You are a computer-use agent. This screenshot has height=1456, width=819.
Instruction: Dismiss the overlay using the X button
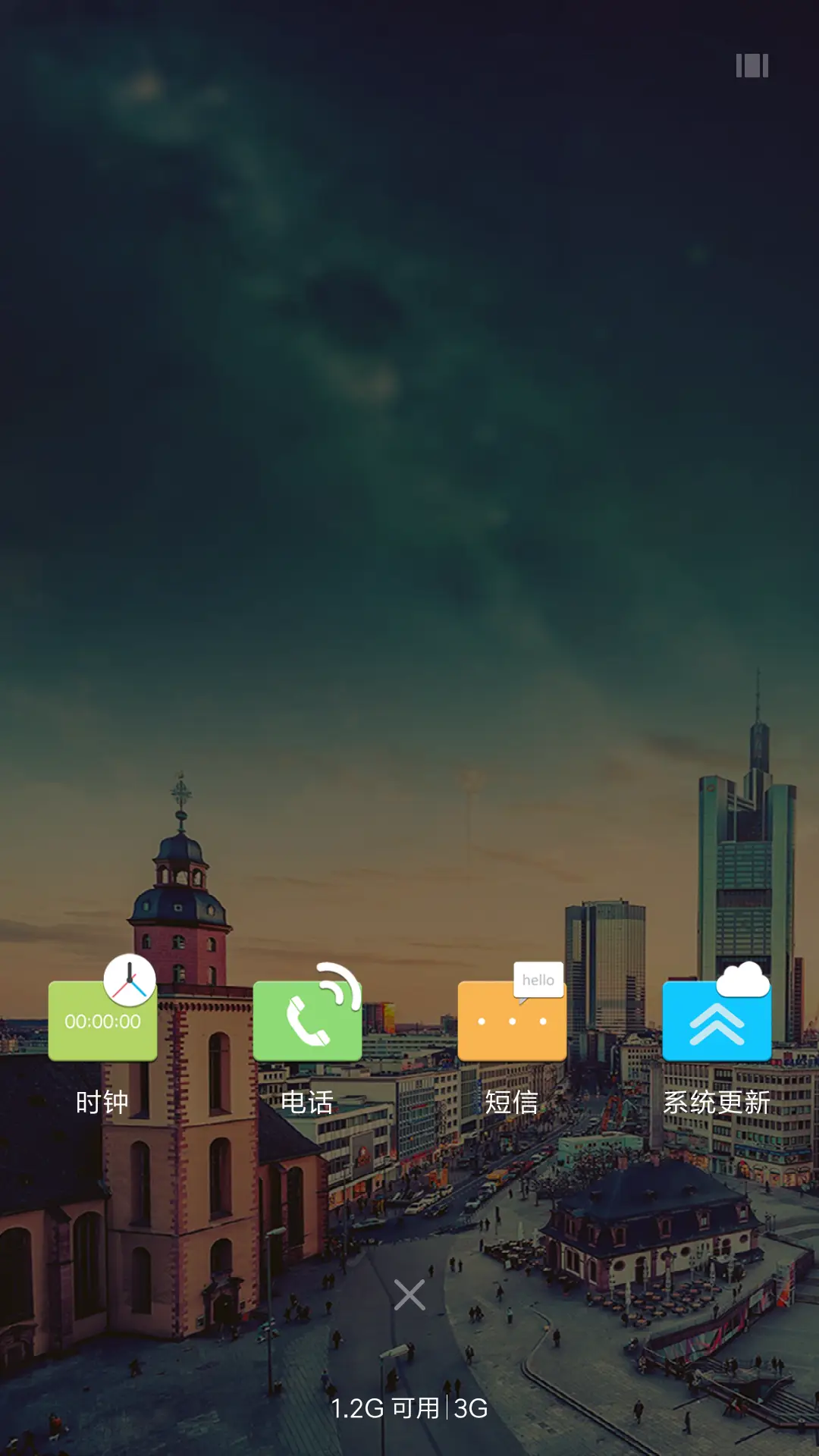click(x=409, y=1294)
